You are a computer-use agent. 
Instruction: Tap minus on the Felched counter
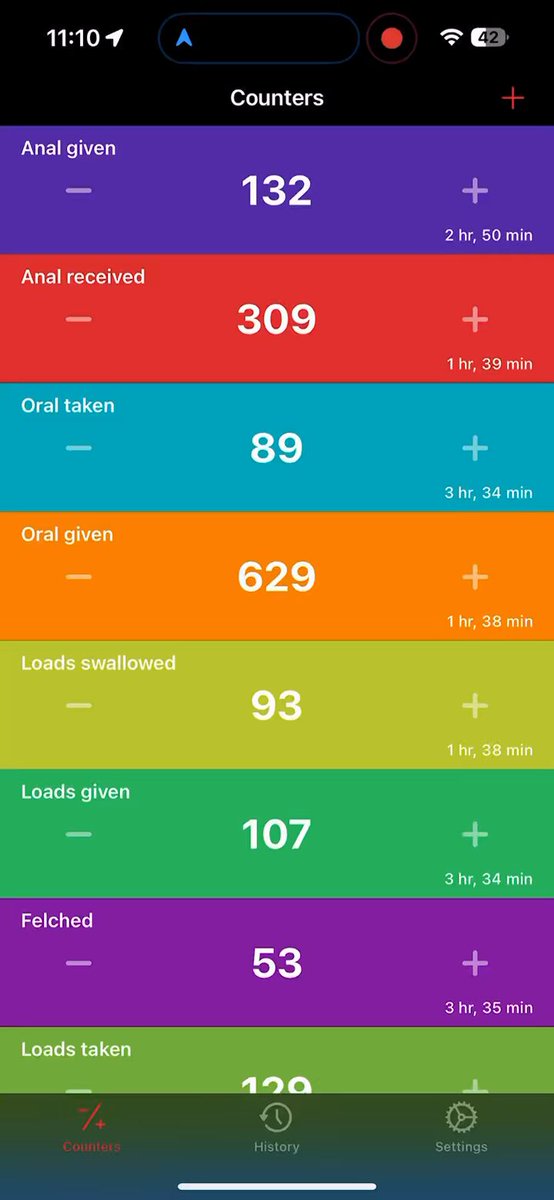click(78, 963)
